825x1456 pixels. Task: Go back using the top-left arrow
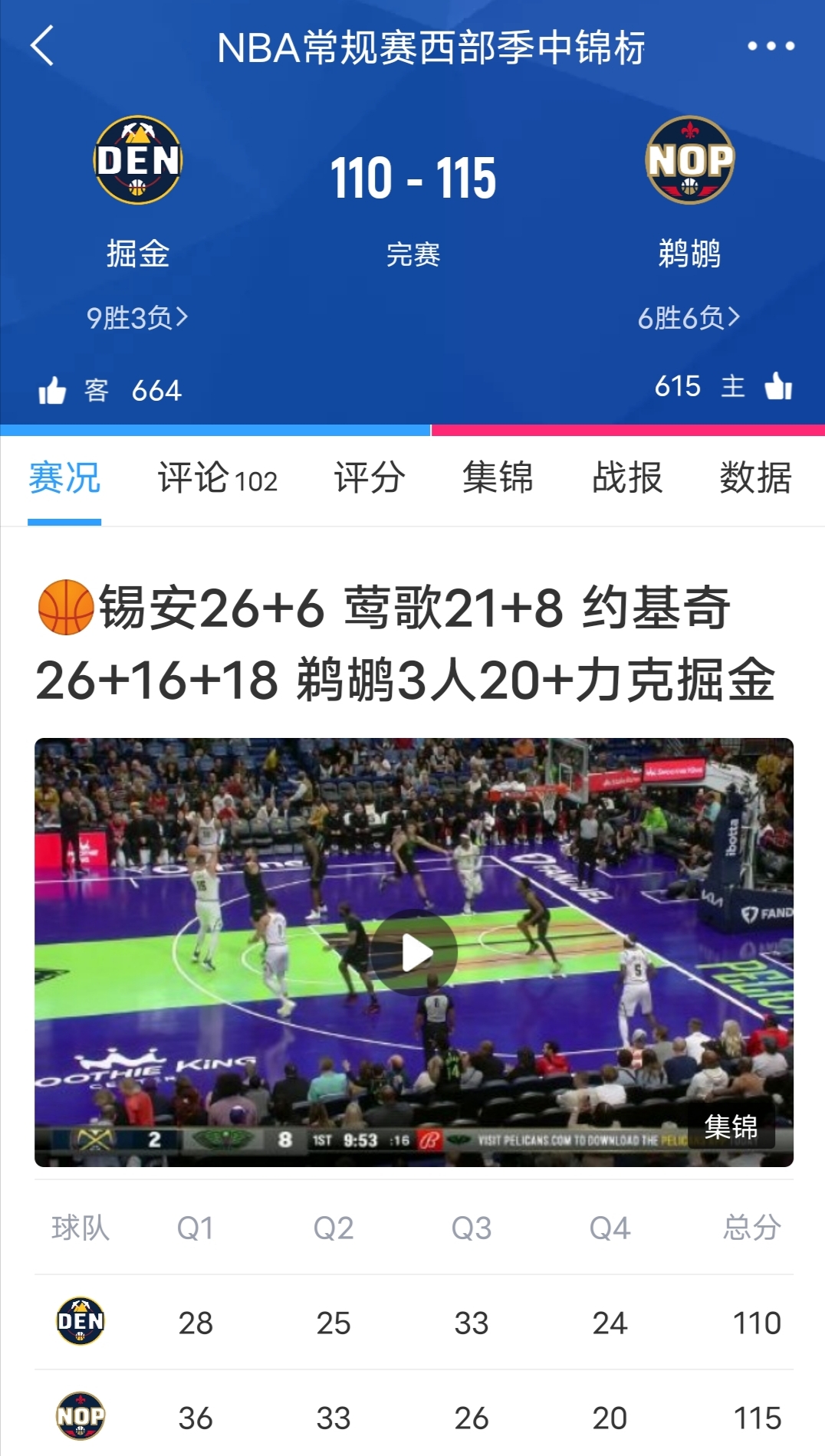[x=42, y=46]
